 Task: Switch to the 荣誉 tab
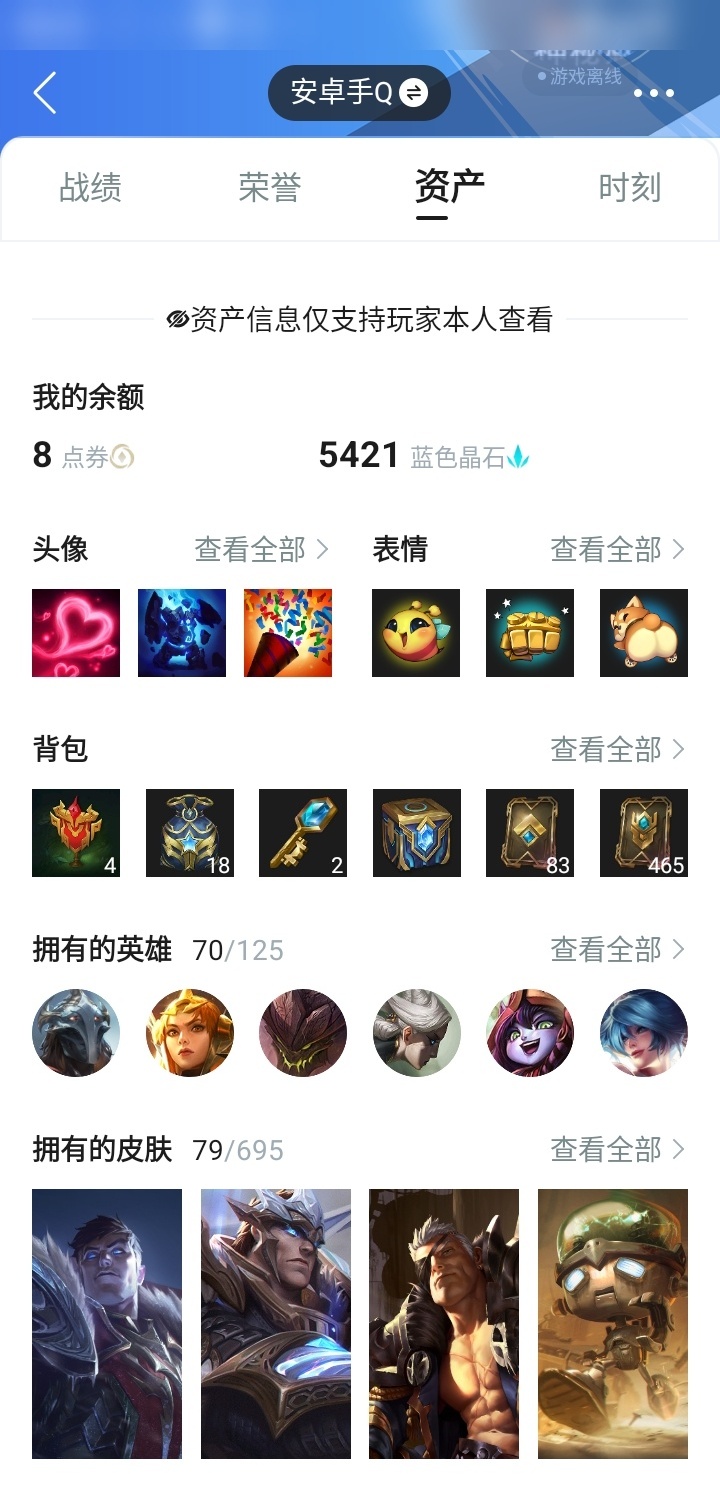click(270, 187)
